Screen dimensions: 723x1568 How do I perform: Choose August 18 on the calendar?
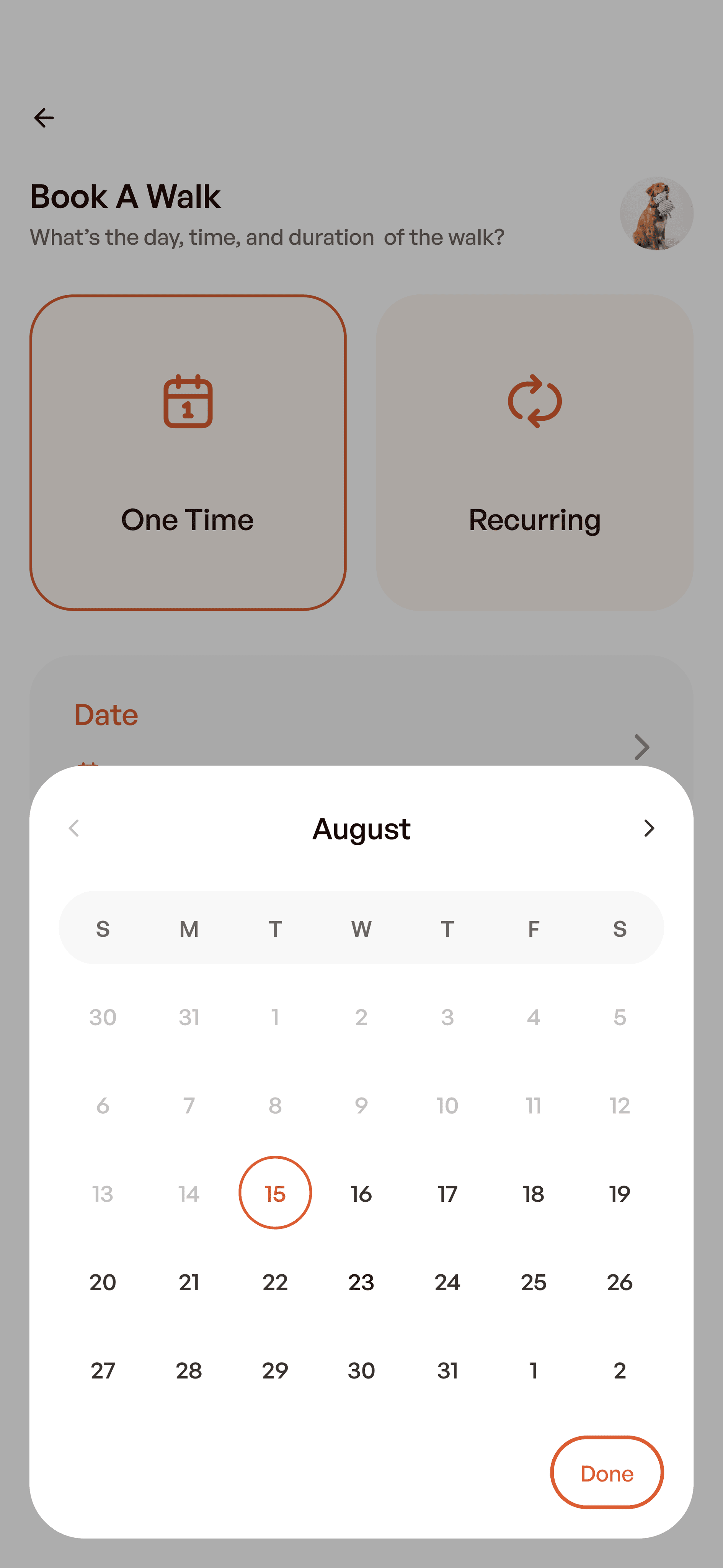click(x=534, y=1194)
